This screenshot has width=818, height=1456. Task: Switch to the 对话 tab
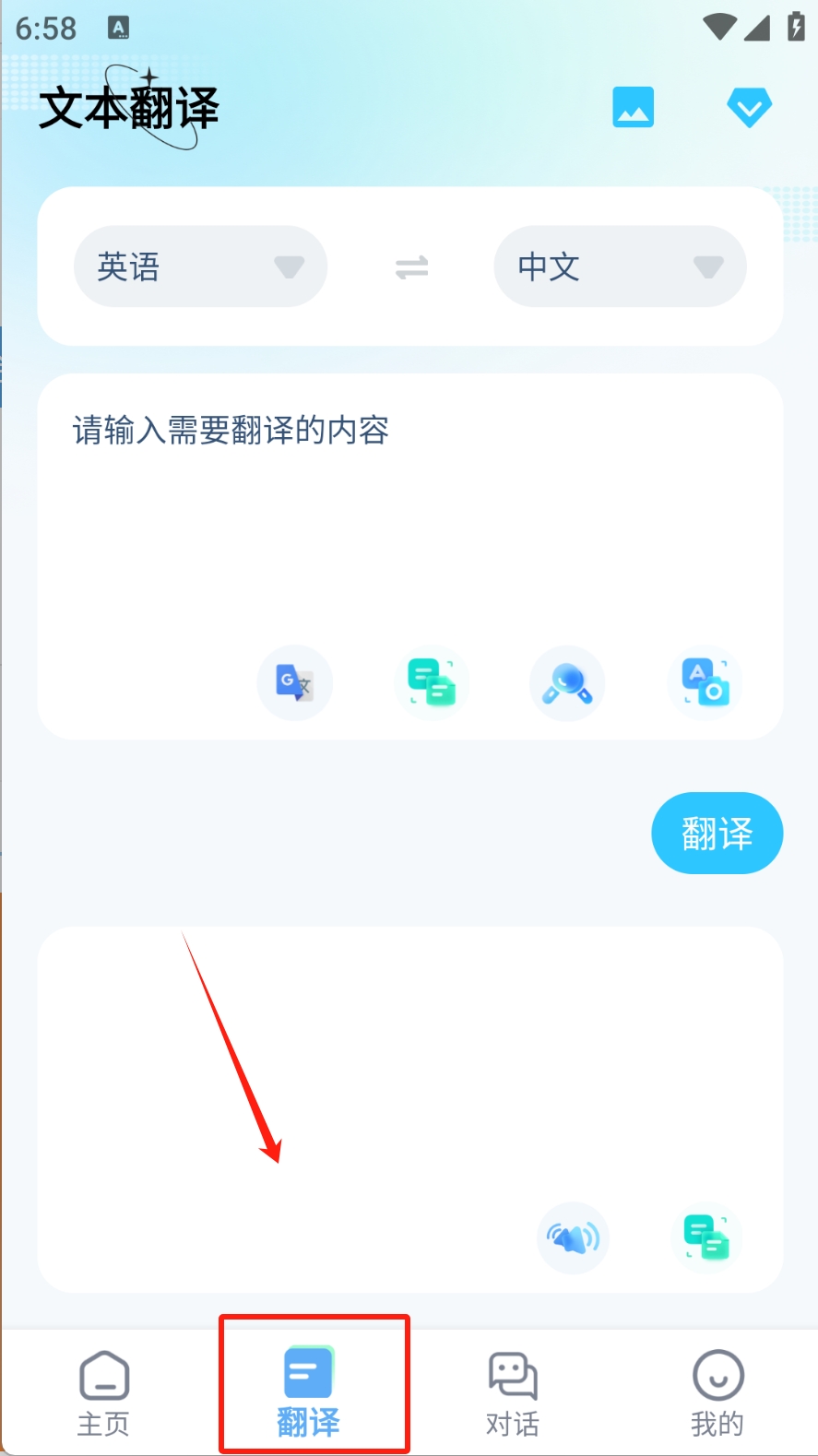coord(513,1392)
